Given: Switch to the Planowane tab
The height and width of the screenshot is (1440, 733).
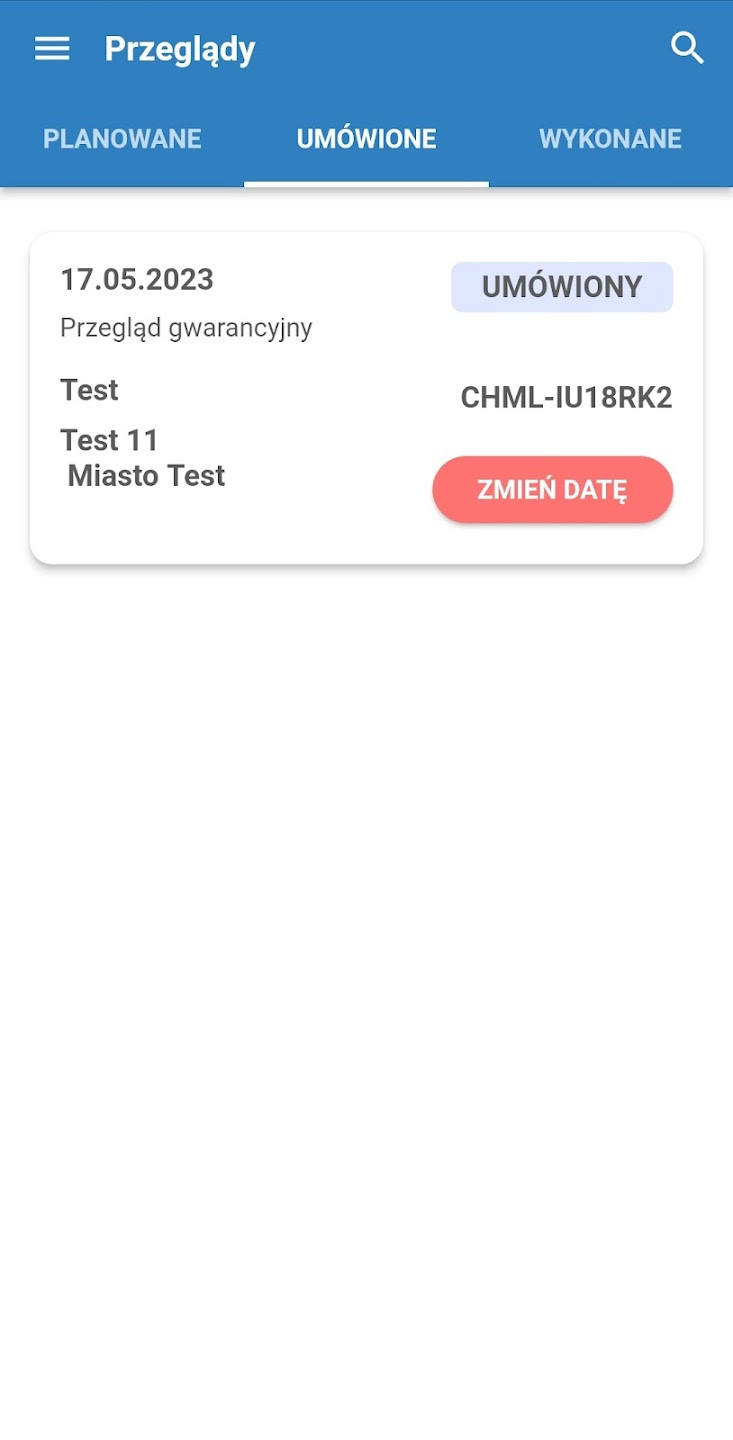Looking at the screenshot, I should pos(122,139).
